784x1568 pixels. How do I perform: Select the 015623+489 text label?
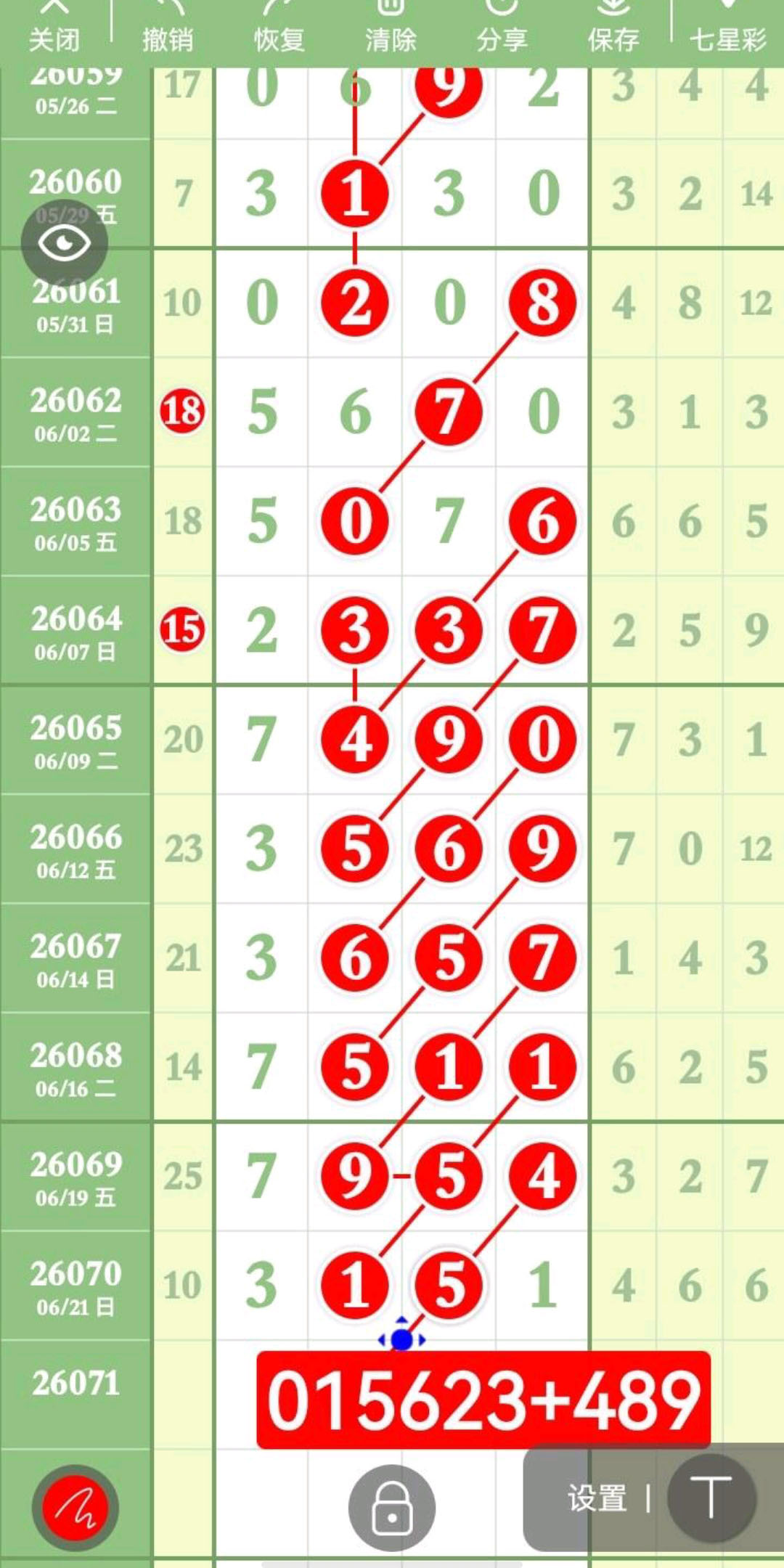tap(483, 1399)
